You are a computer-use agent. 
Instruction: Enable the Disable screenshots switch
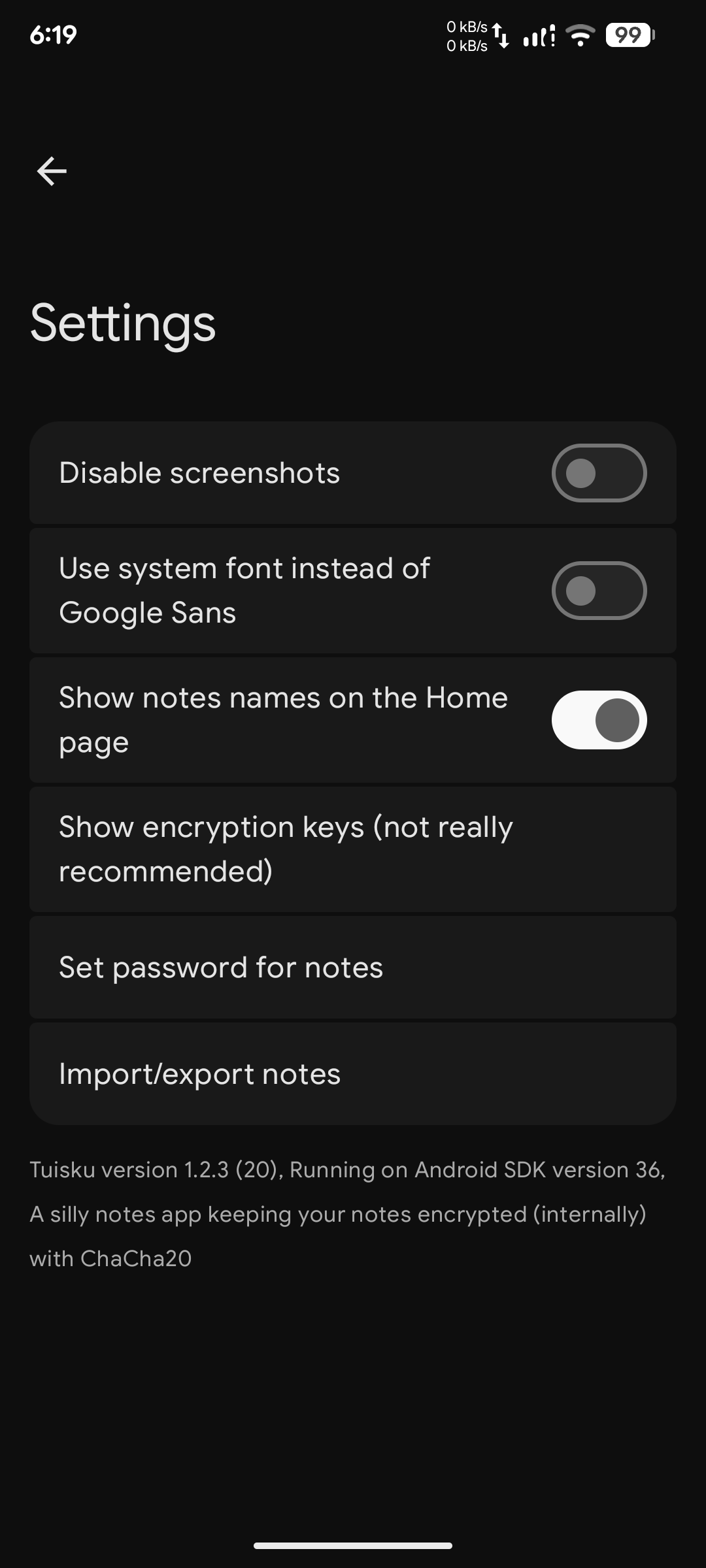point(599,473)
